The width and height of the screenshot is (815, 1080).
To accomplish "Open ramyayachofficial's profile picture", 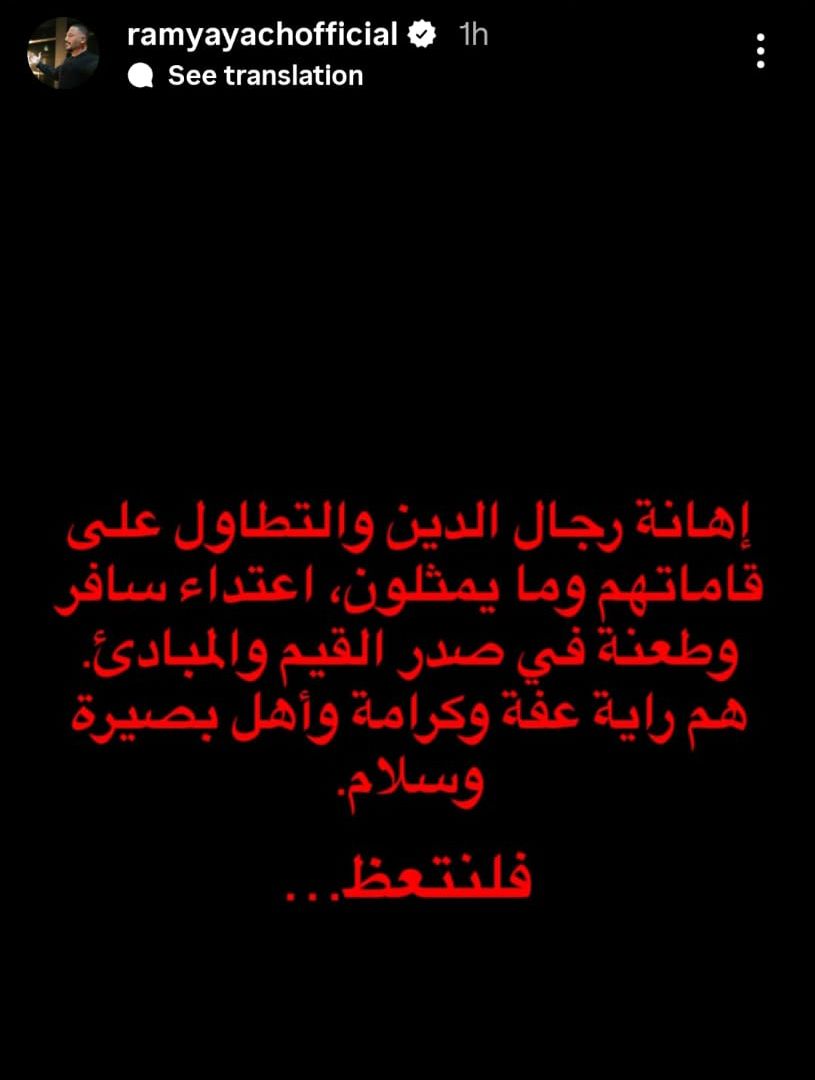I will tap(63, 53).
